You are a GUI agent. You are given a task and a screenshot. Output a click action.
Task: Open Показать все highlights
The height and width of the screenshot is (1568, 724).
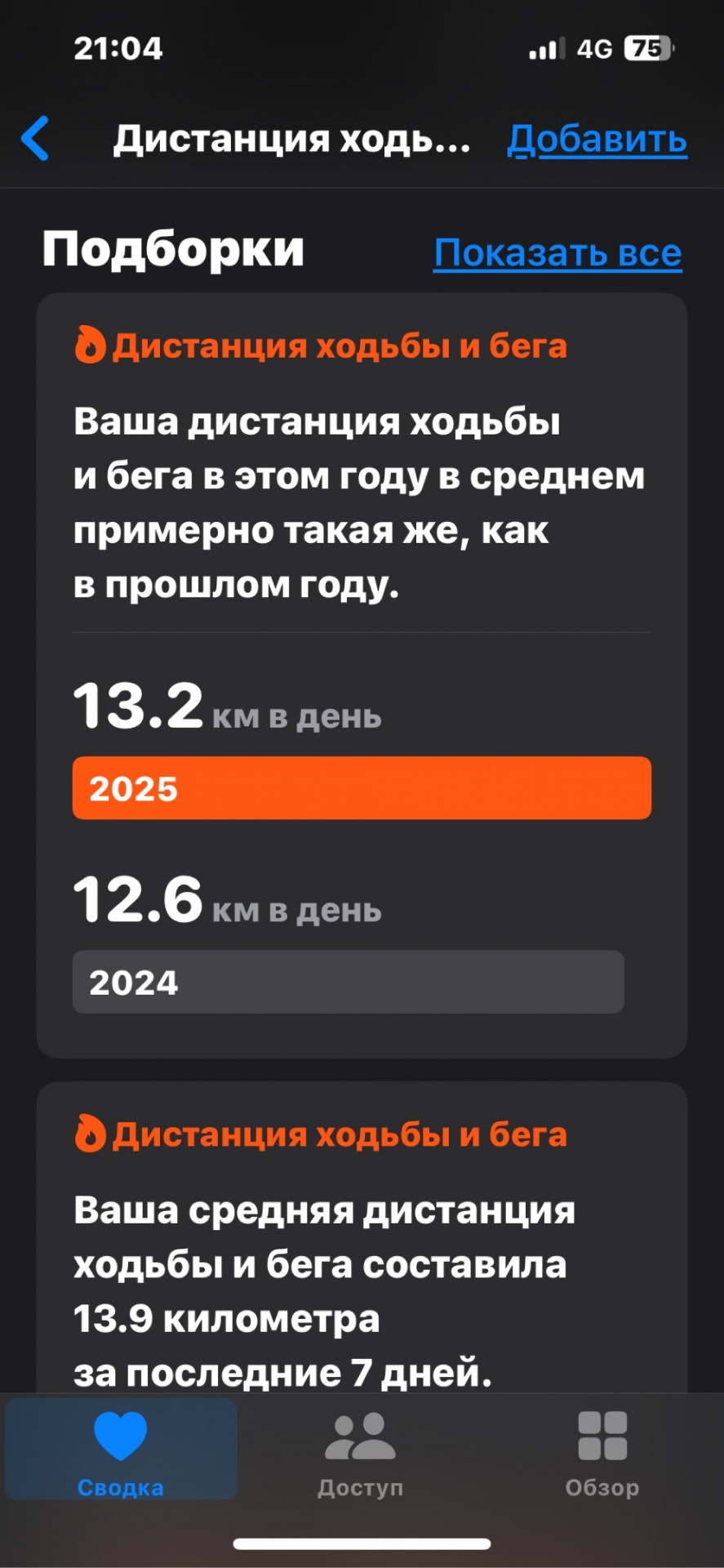(557, 253)
